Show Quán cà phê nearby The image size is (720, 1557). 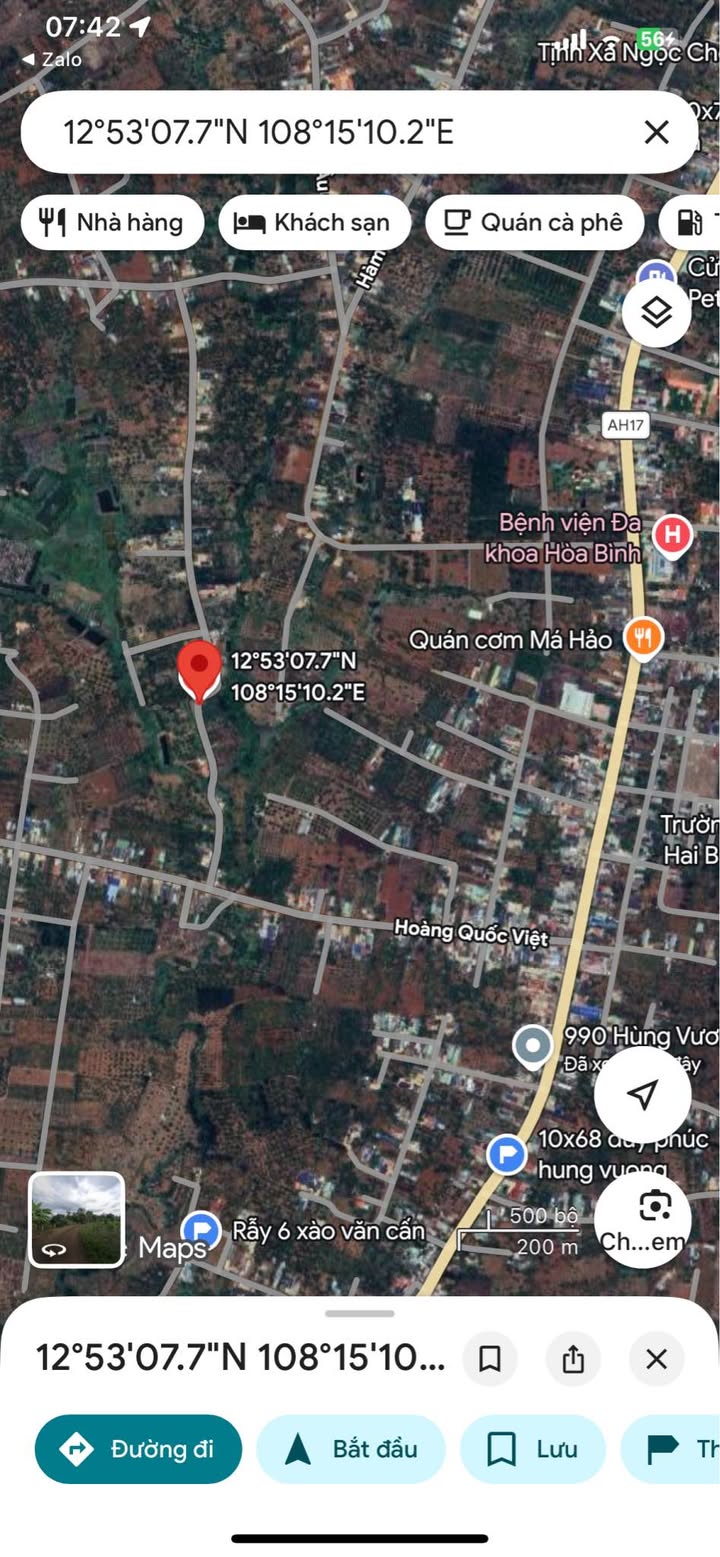[x=534, y=222]
